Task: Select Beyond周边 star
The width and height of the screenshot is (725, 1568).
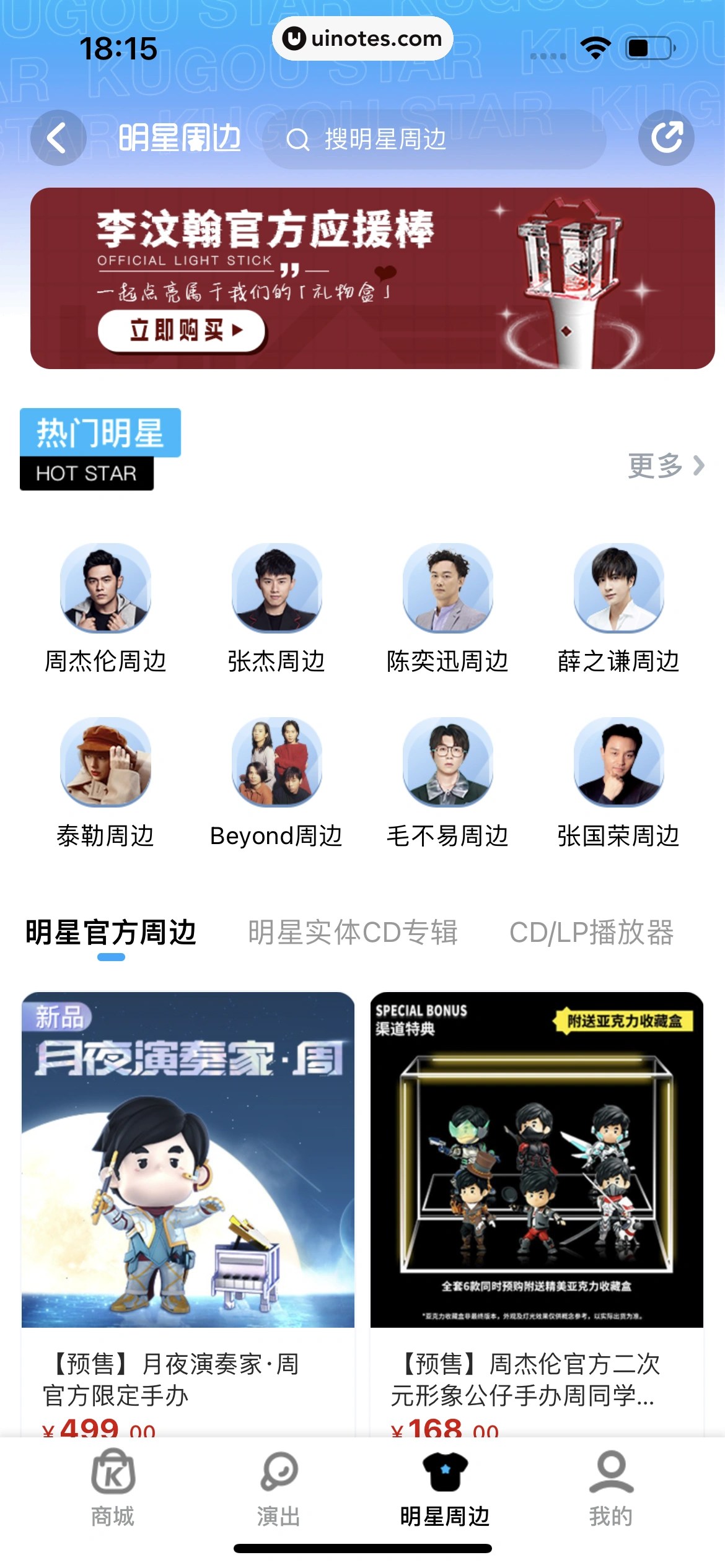Action: pos(276,783)
